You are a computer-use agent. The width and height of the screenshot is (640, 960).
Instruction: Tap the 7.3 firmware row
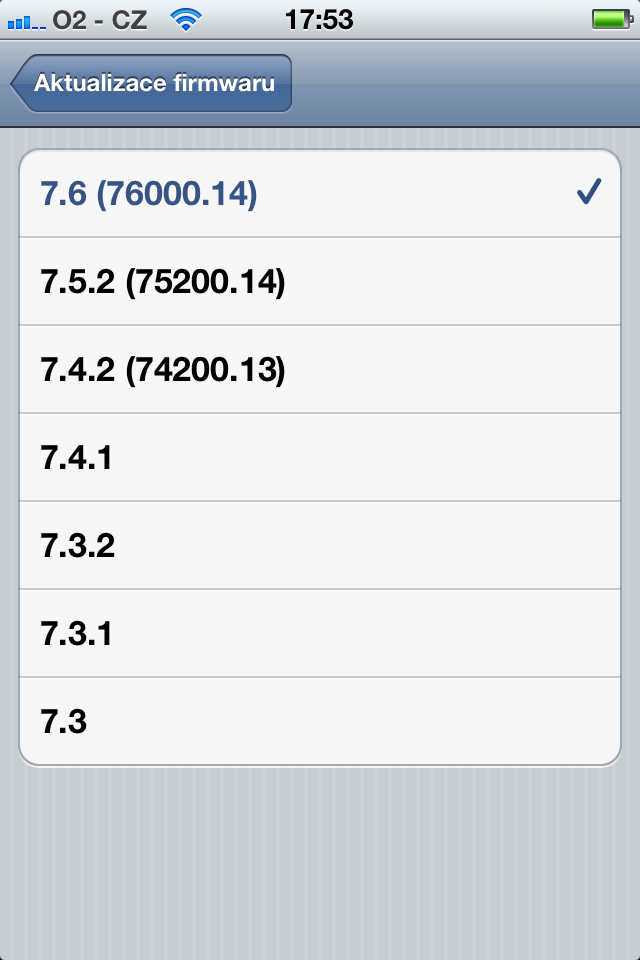(320, 721)
